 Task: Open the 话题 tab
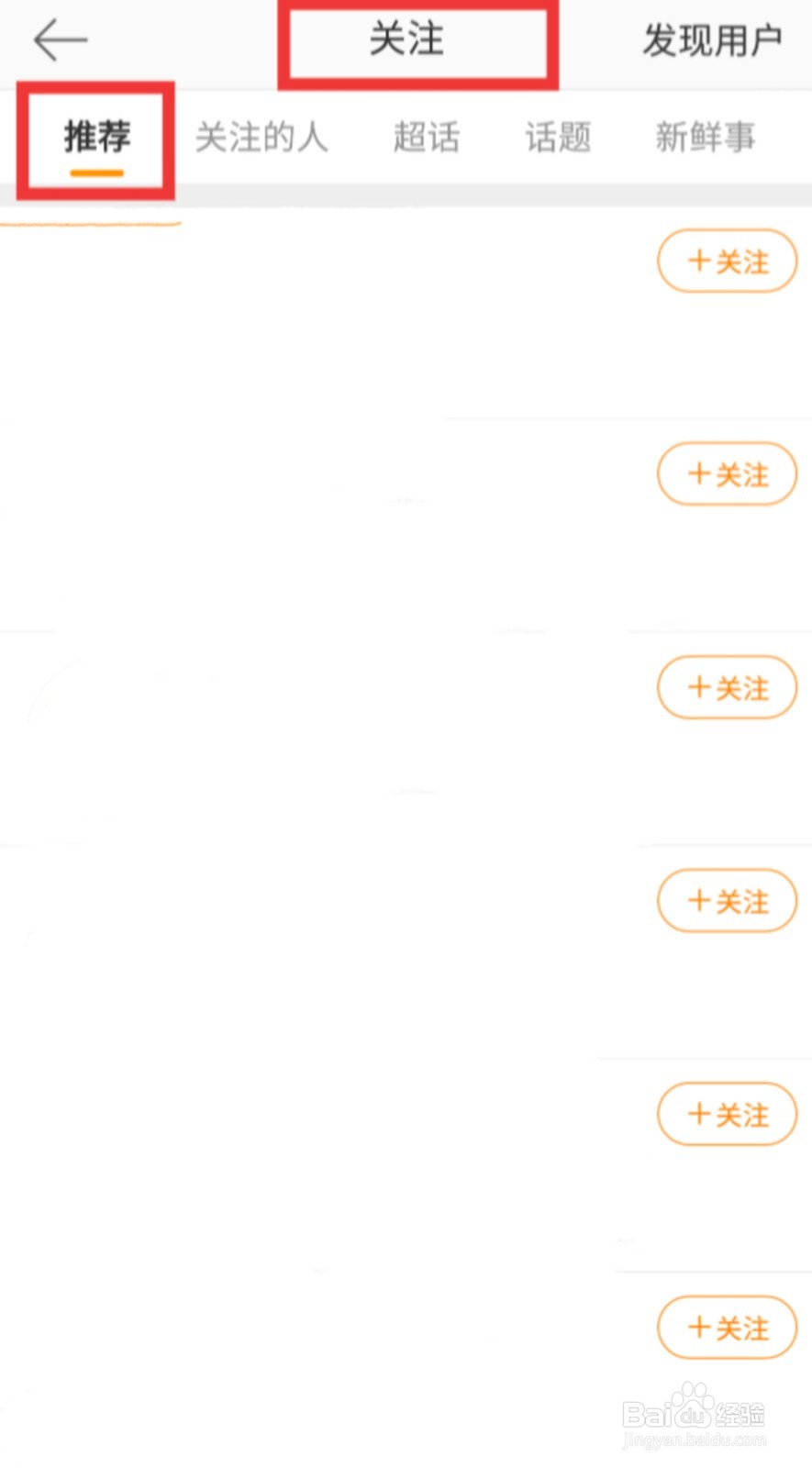[x=557, y=136]
